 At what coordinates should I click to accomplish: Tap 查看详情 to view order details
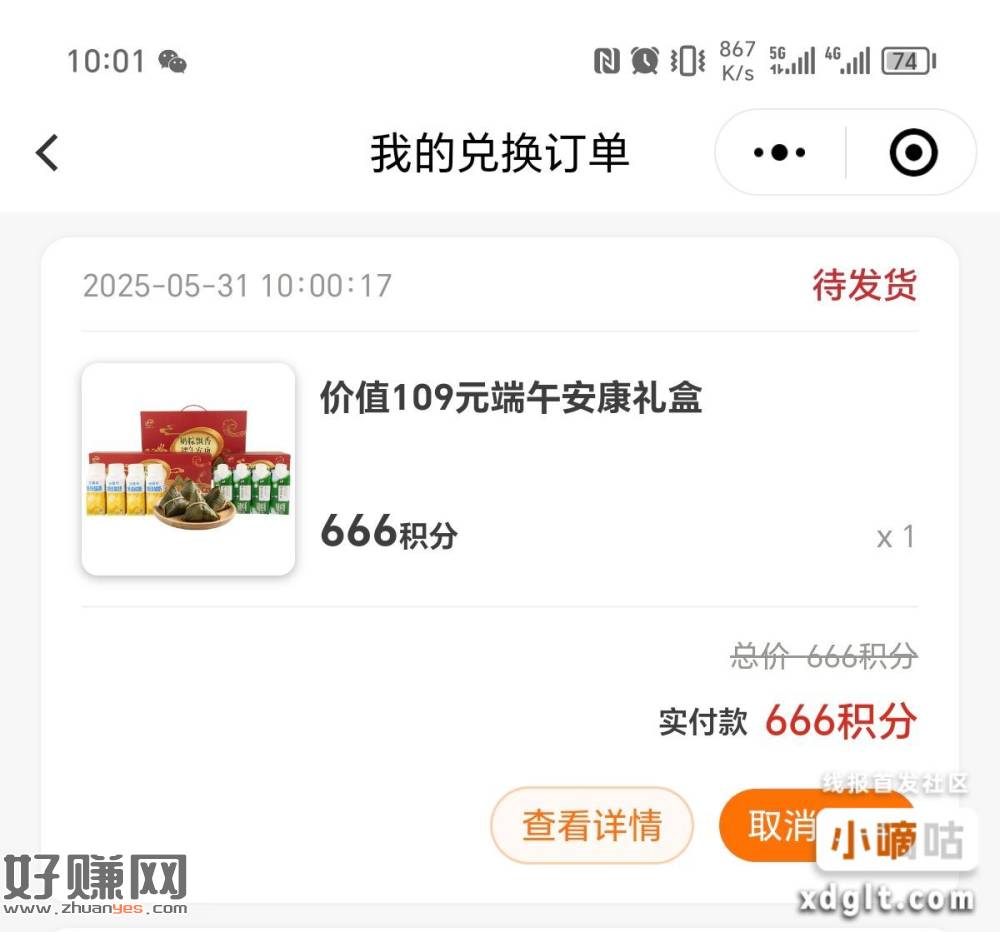tap(591, 826)
